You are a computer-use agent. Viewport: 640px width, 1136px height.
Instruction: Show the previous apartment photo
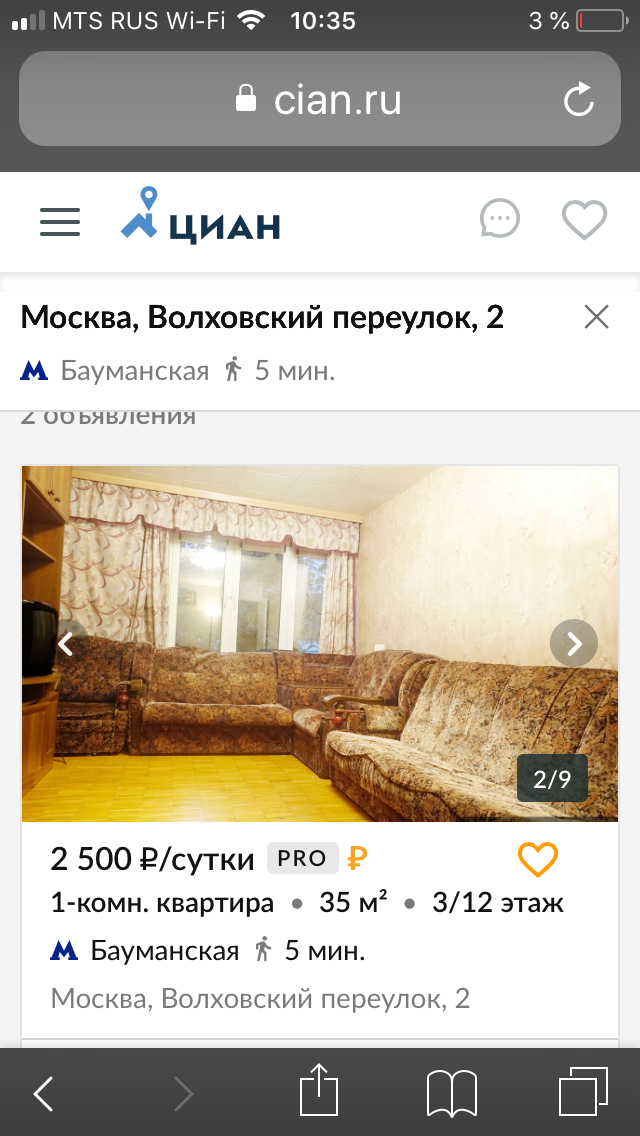click(67, 643)
